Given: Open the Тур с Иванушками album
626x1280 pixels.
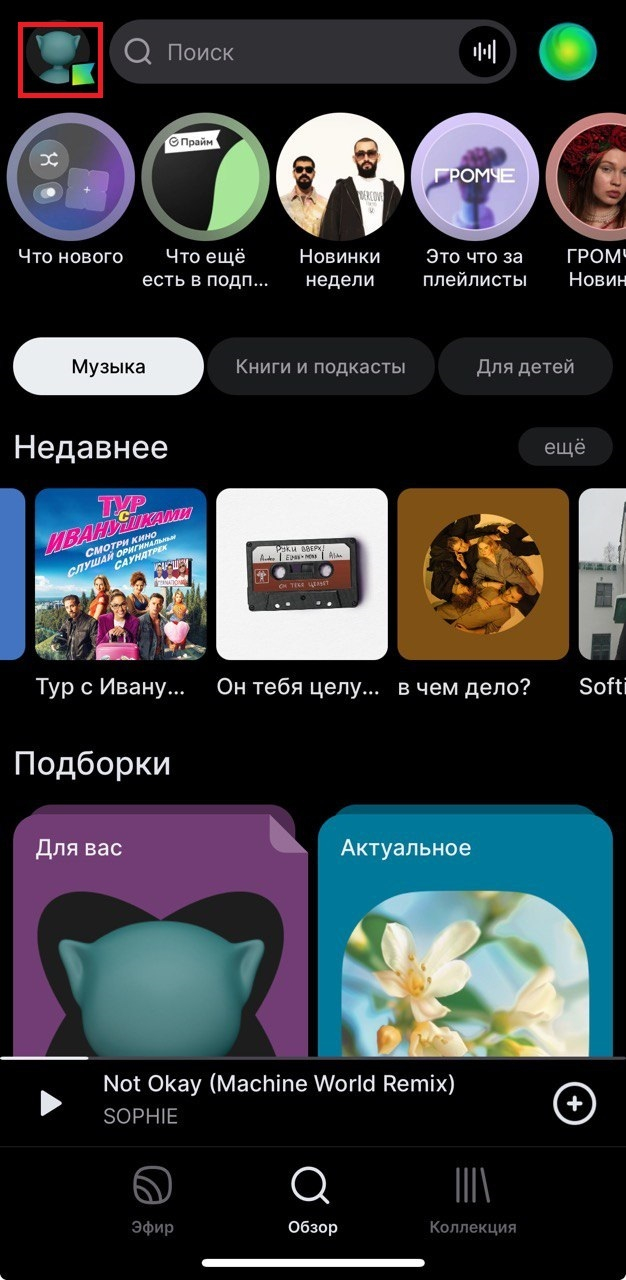Looking at the screenshot, I should (120, 574).
